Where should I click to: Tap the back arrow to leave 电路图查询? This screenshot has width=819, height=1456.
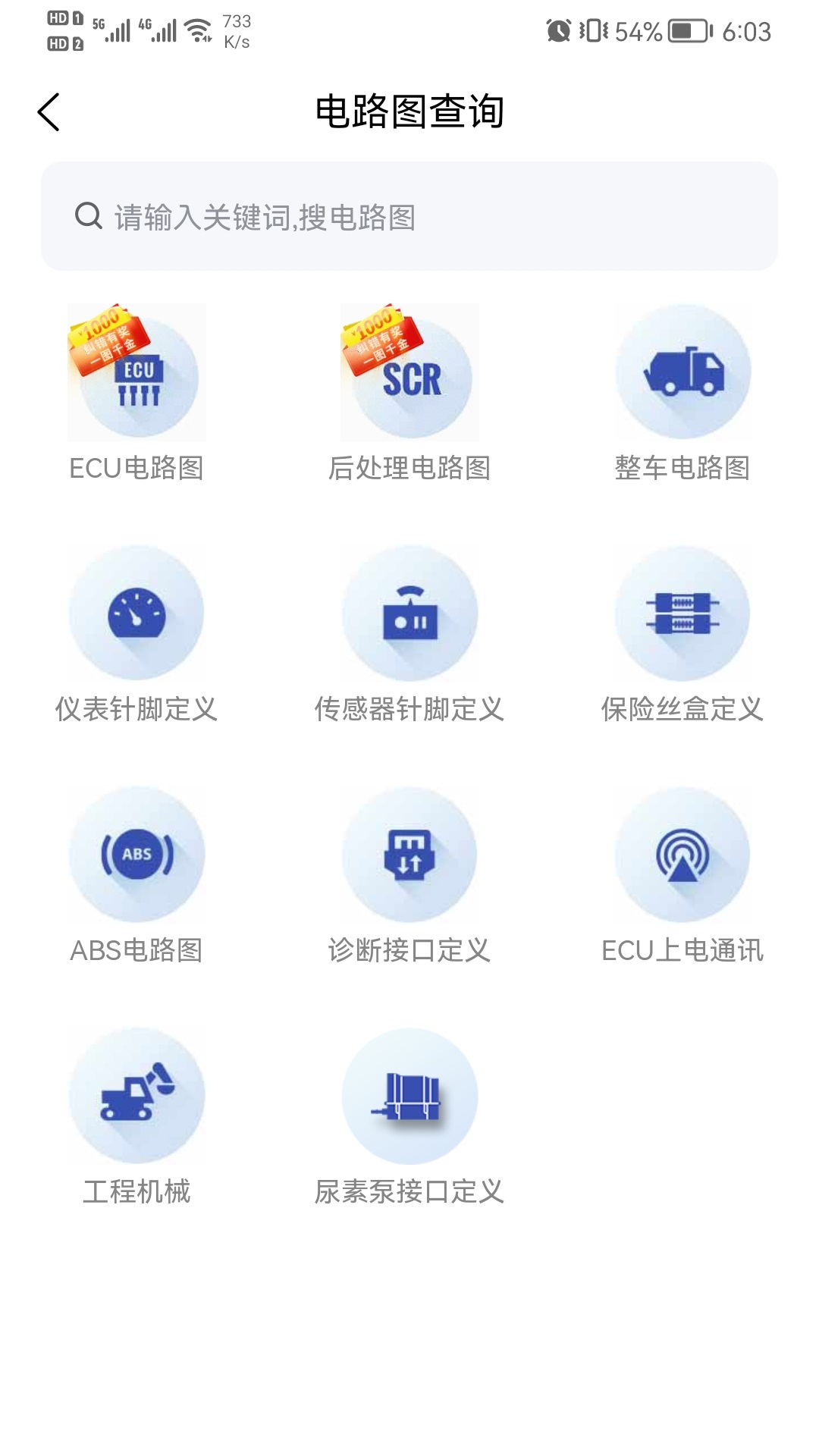49,111
